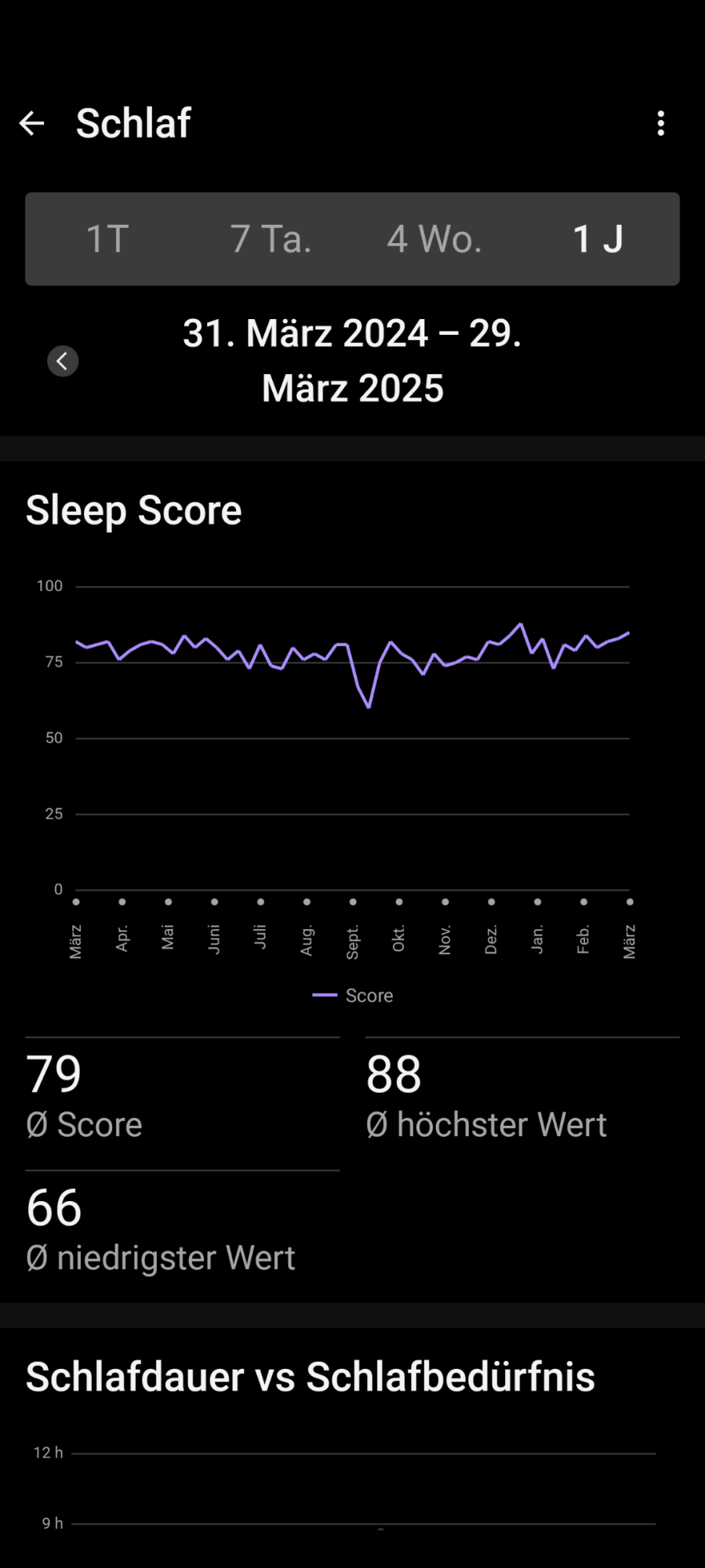Switch to the 1T day view
This screenshot has height=1568, width=705.
[107, 239]
